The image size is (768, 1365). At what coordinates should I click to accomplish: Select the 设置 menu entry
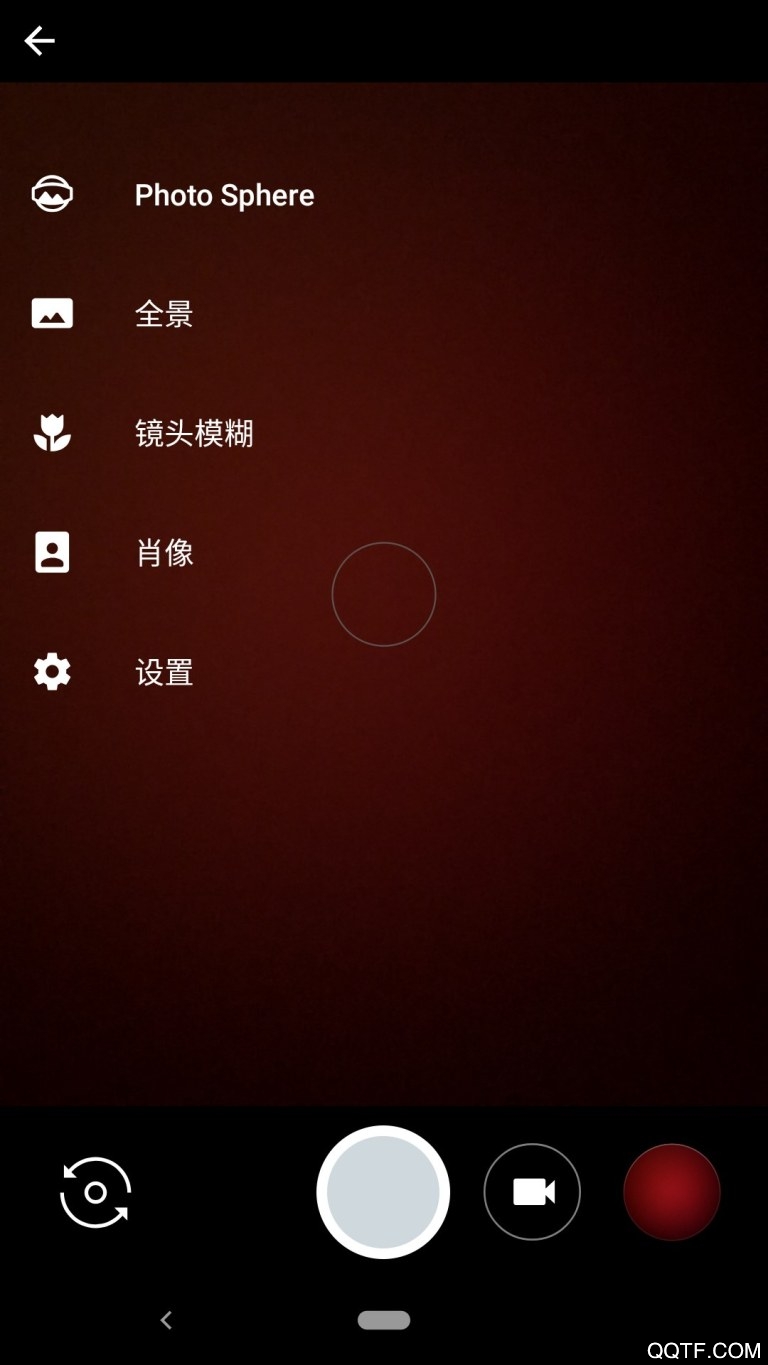(x=164, y=672)
